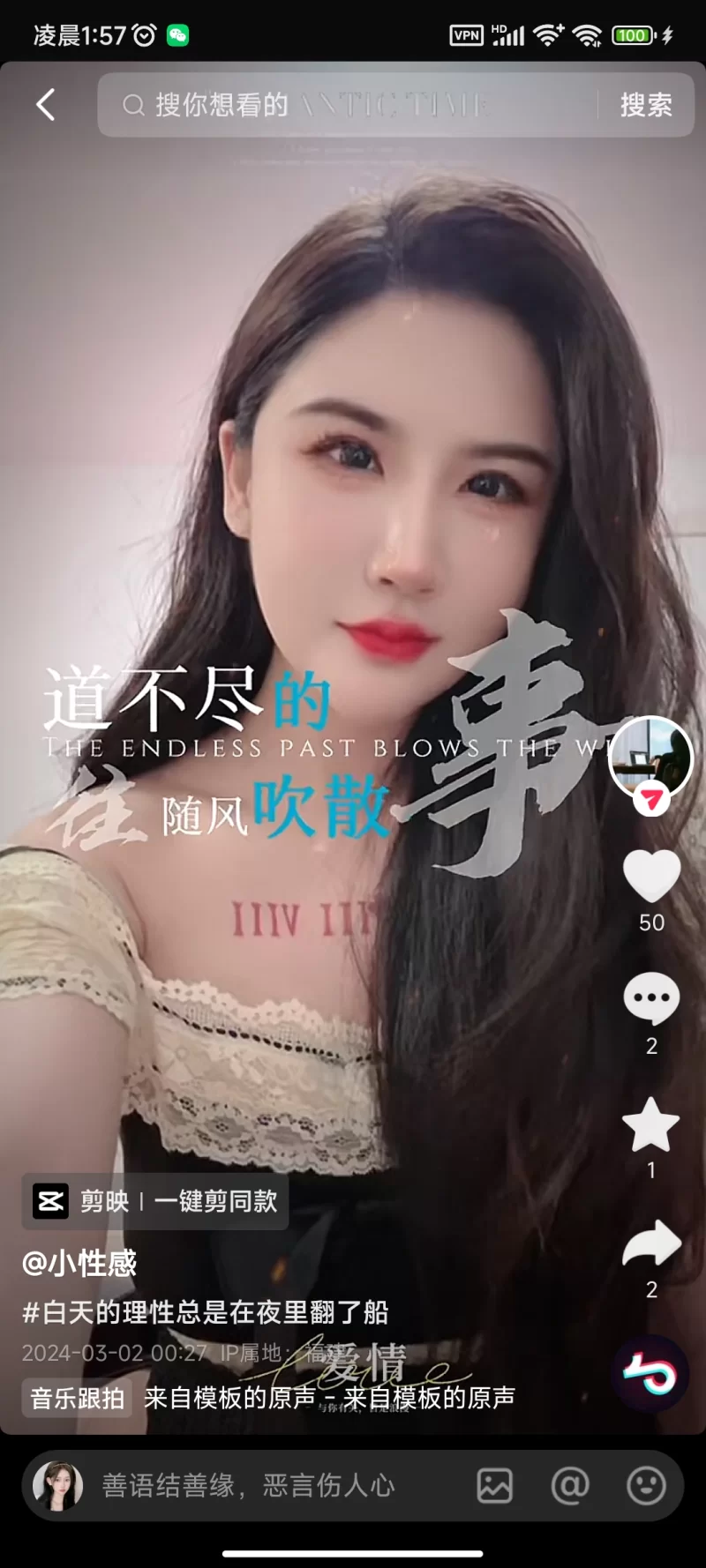Open the spinning music disc
Image resolution: width=706 pixels, height=1568 pixels.
(650, 1374)
